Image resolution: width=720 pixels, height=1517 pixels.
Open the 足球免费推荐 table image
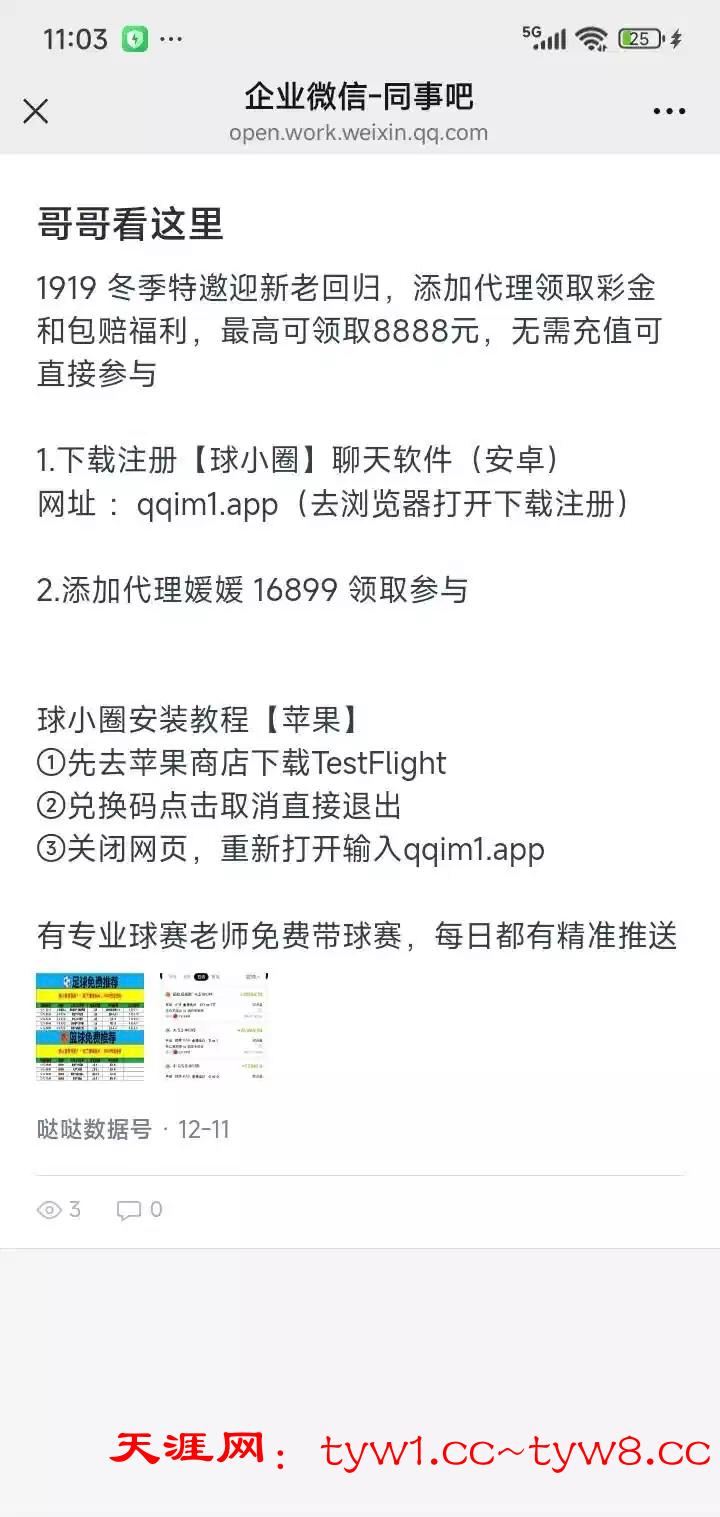click(90, 1026)
